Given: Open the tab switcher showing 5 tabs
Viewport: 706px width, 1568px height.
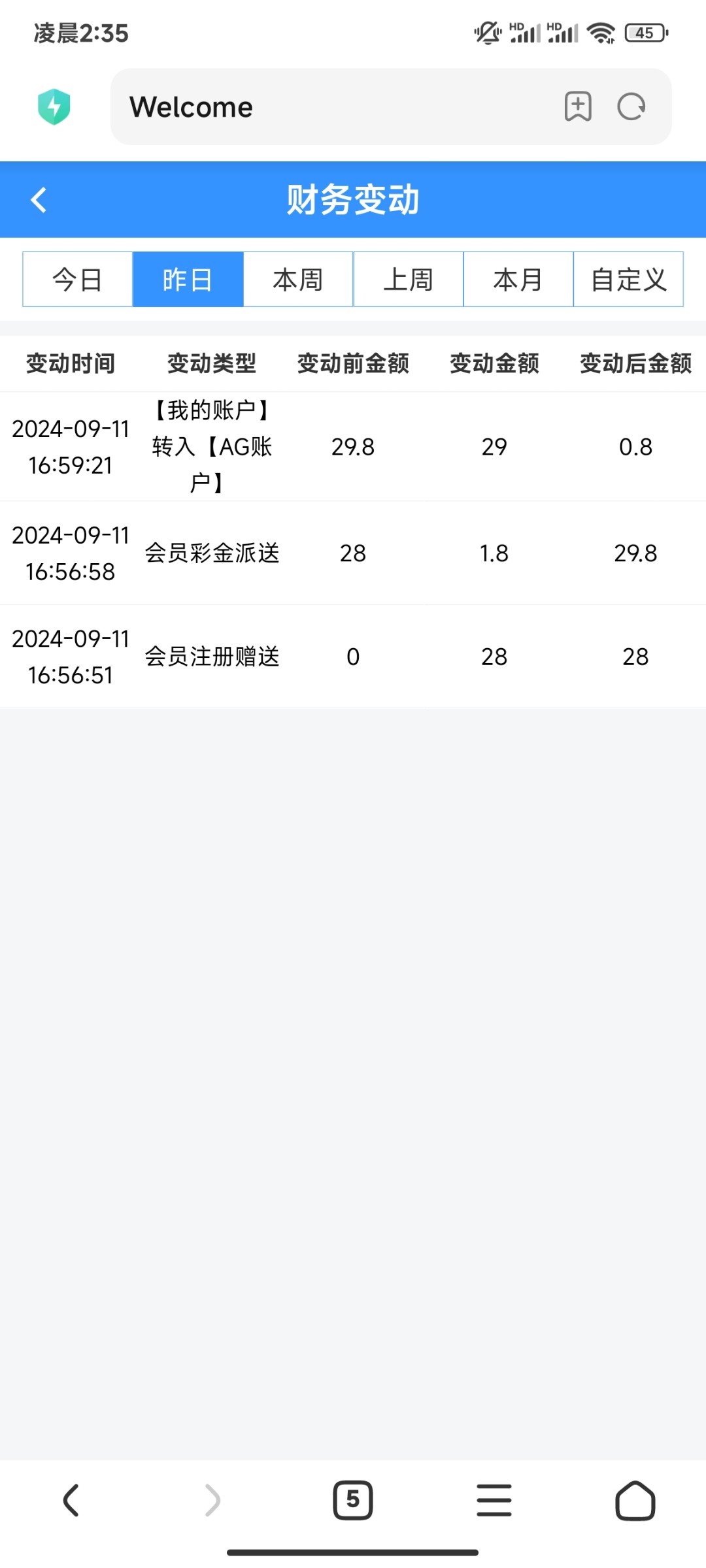Looking at the screenshot, I should [353, 1500].
